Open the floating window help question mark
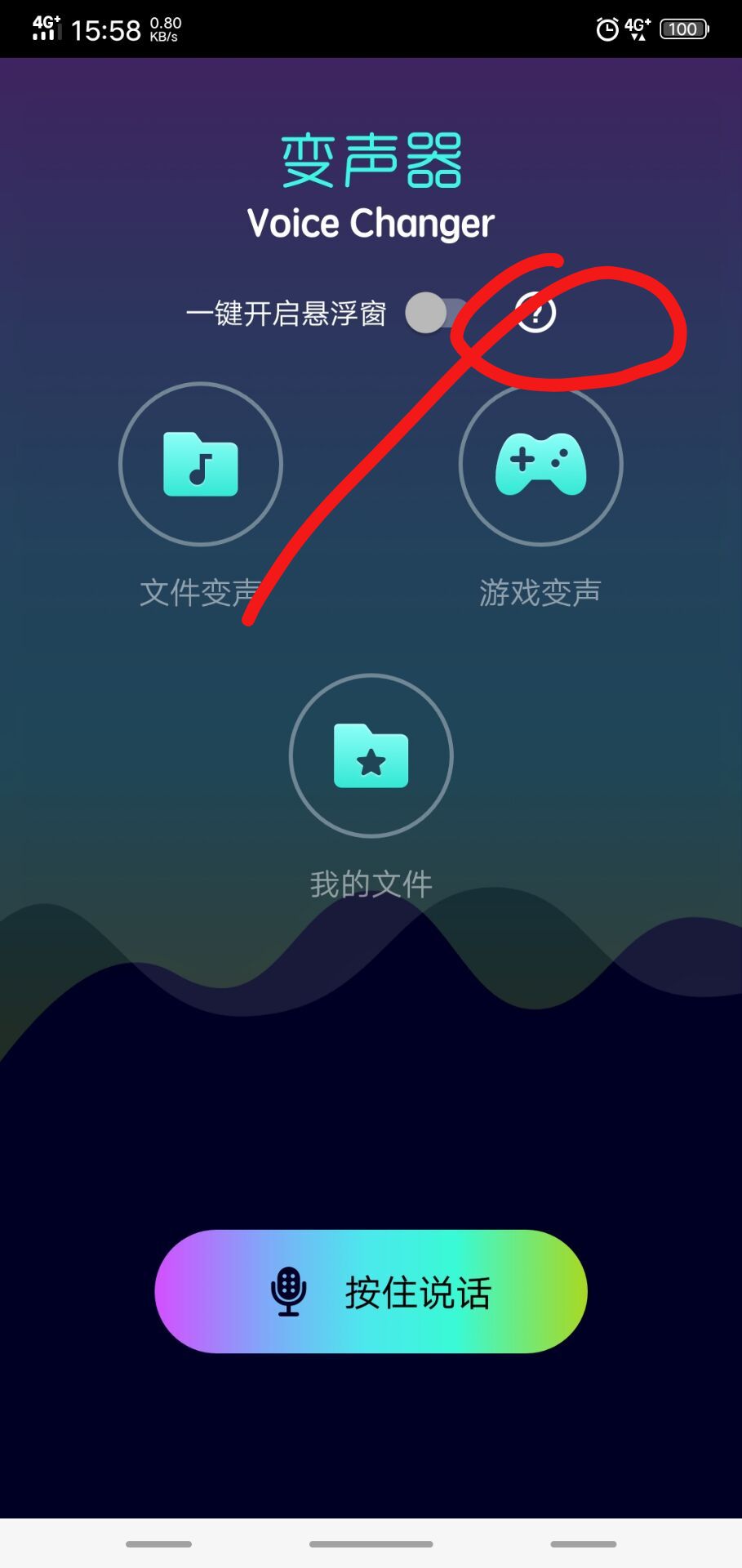Viewport: 742px width, 1568px height. pos(536,313)
